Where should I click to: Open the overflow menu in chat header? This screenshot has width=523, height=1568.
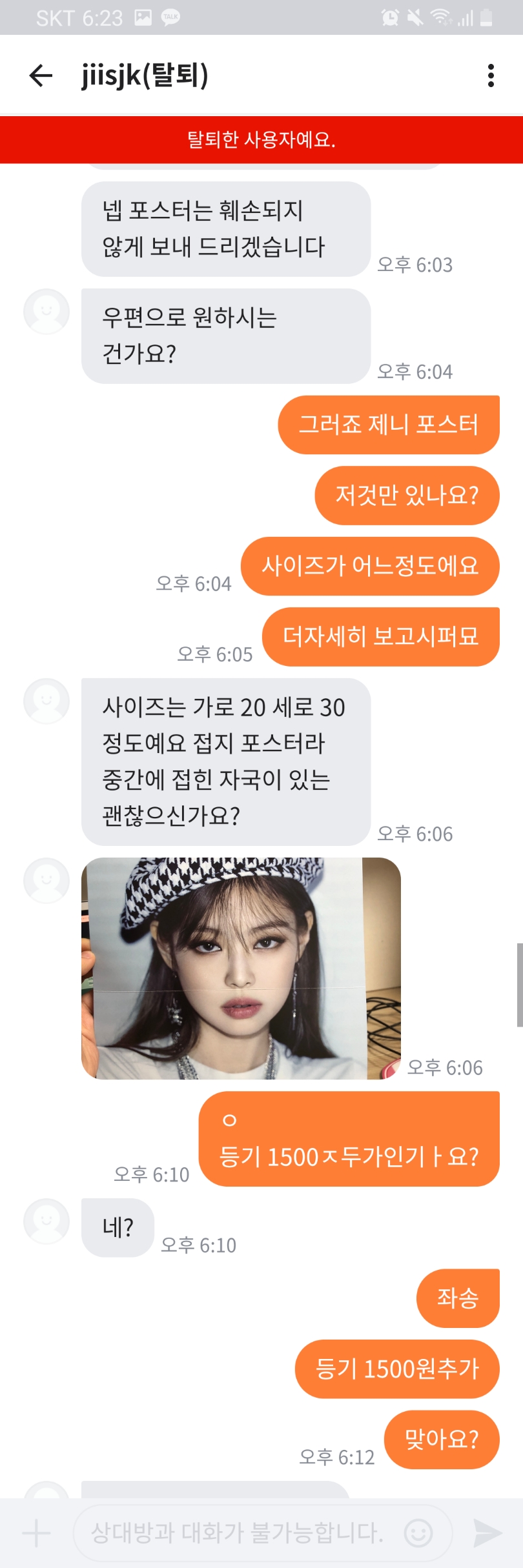click(491, 75)
